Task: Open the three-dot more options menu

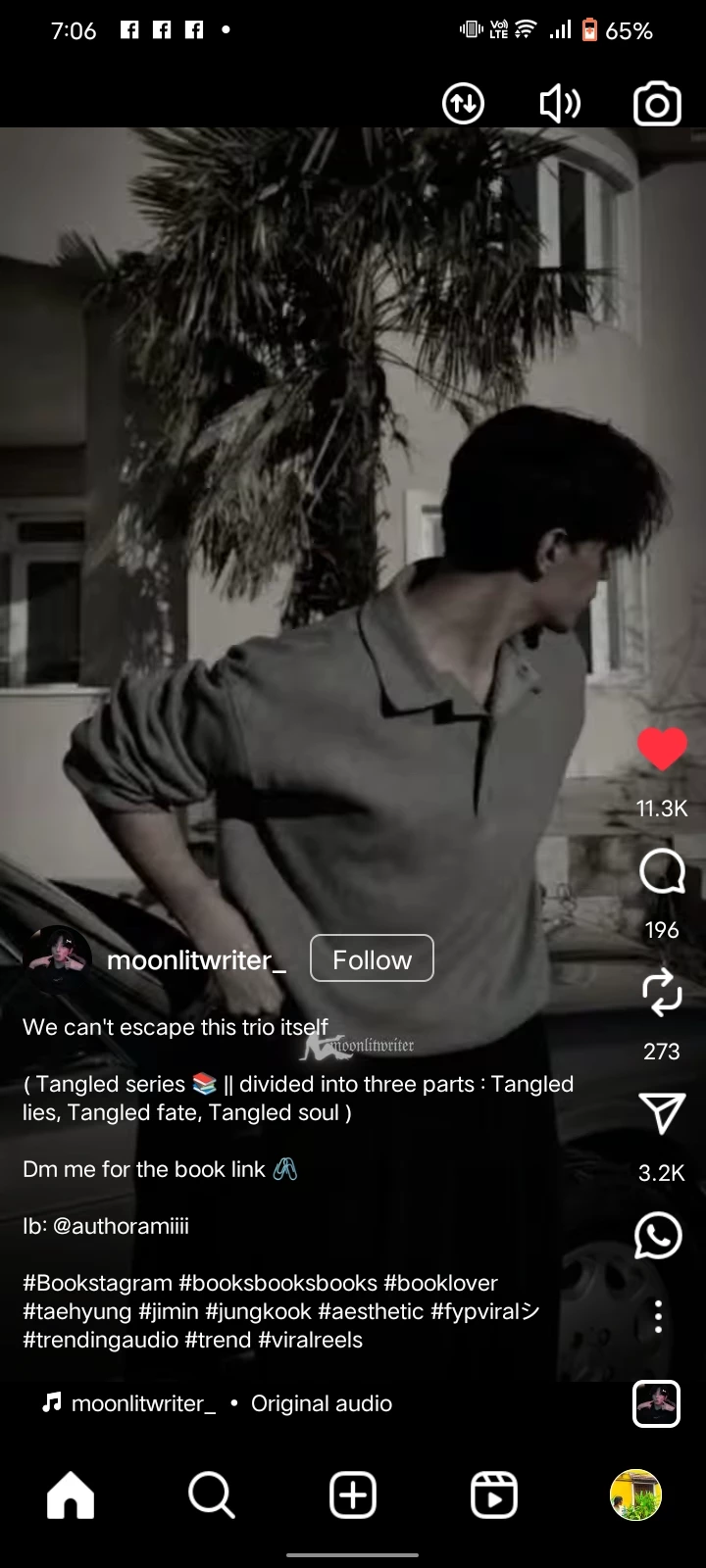Action: tap(658, 1316)
